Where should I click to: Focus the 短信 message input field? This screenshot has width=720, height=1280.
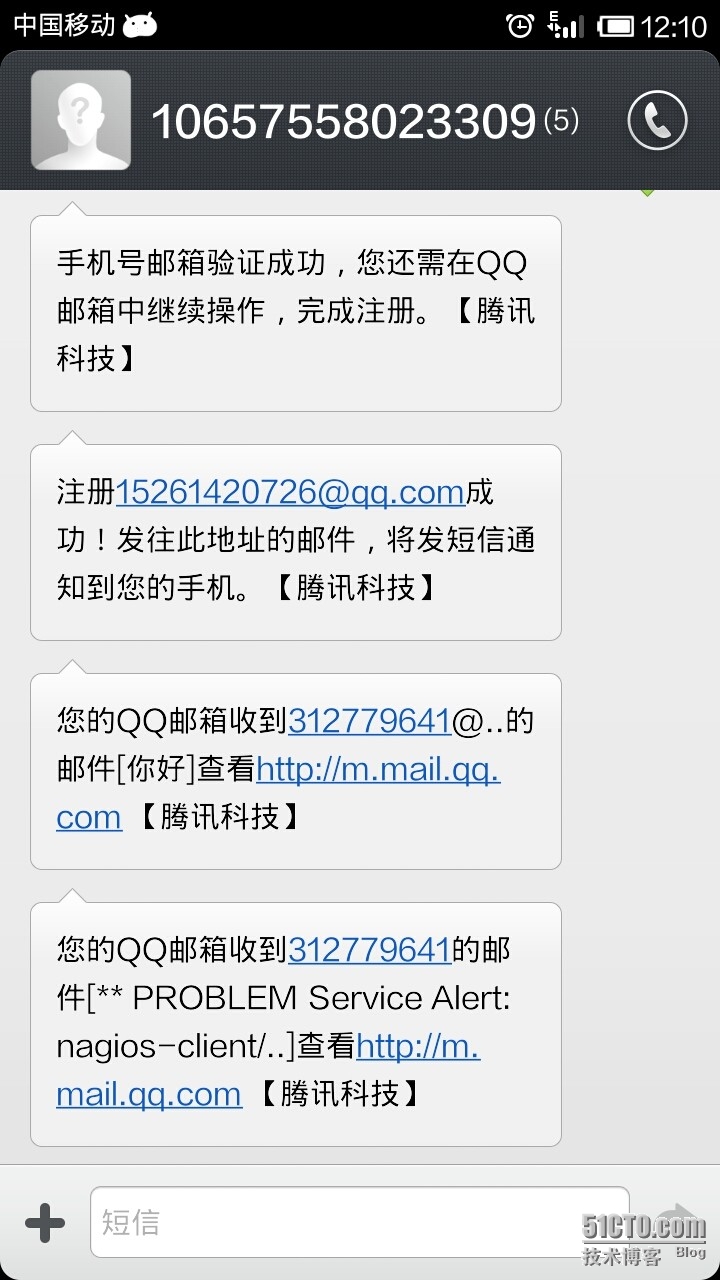click(x=360, y=1222)
